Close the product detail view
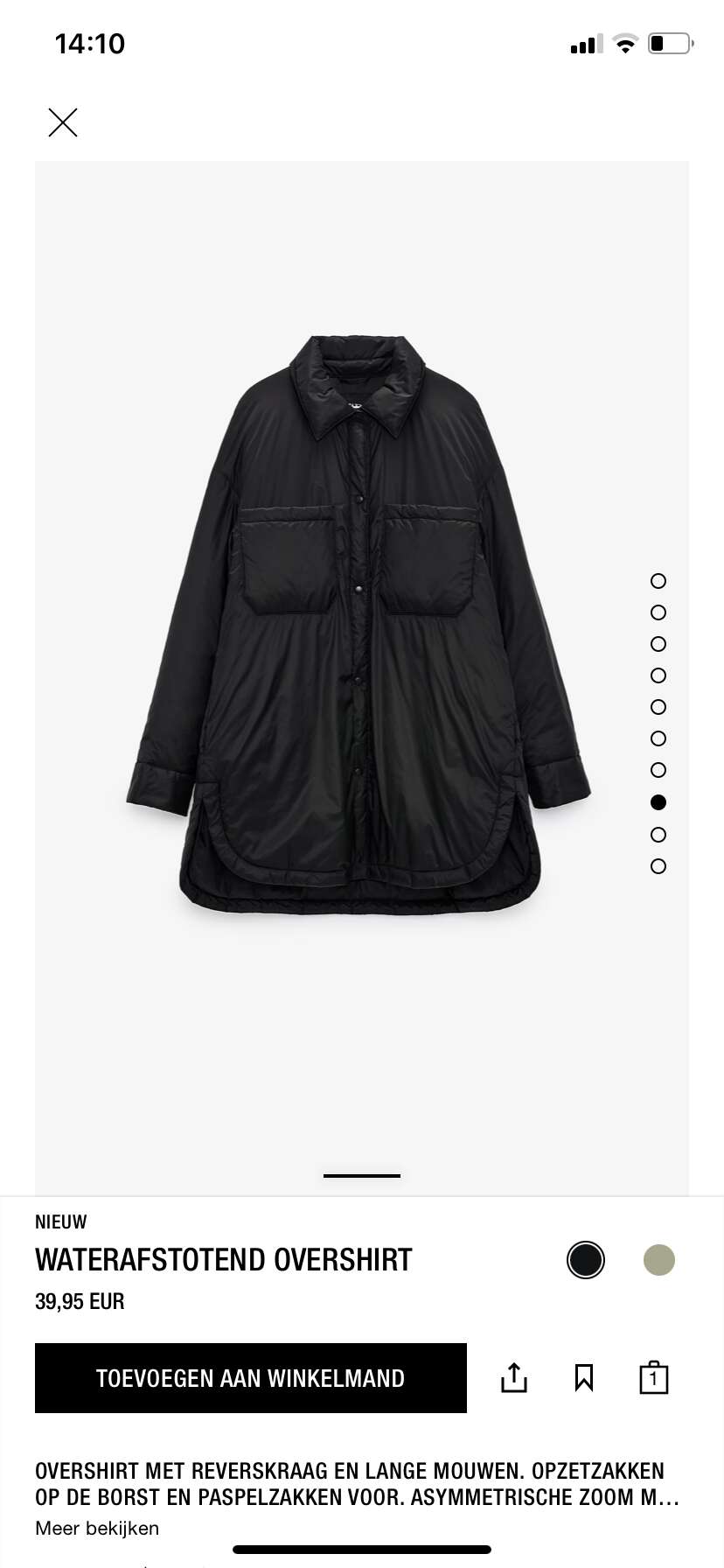724x1568 pixels. pos(63,122)
